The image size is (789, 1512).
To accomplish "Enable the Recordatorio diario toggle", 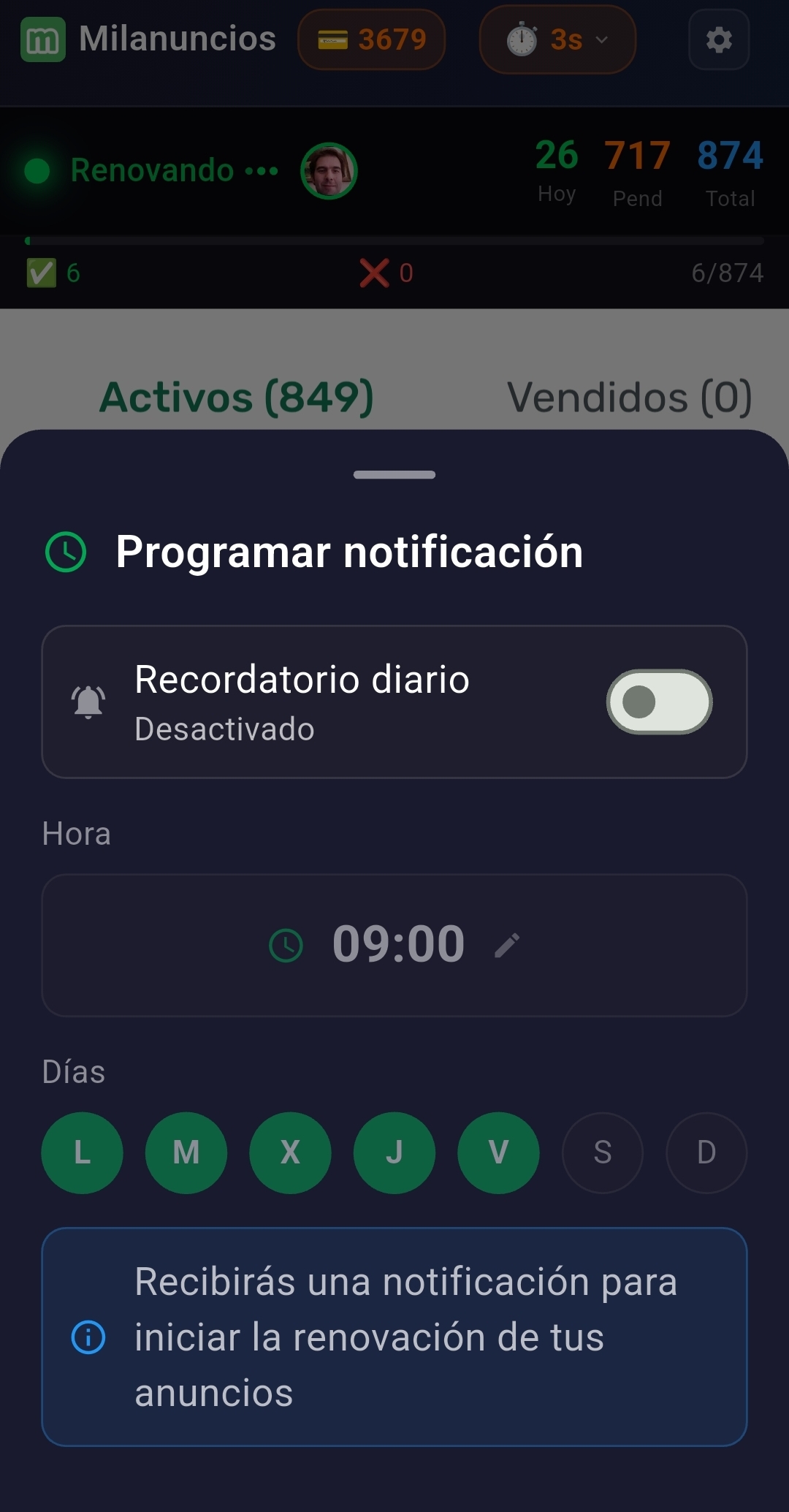I will [657, 702].
